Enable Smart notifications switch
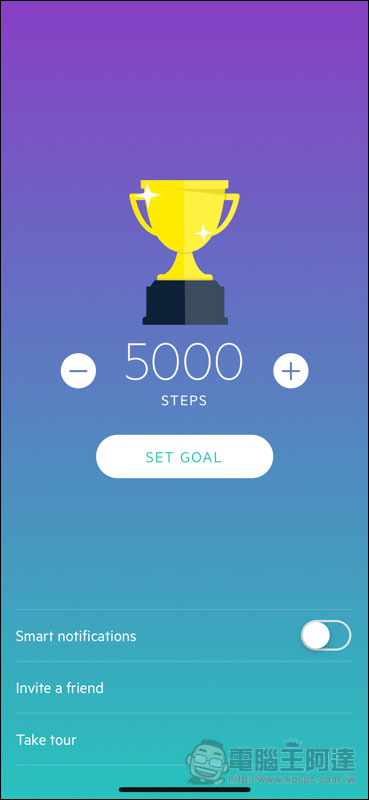This screenshot has width=369, height=800. point(326,636)
